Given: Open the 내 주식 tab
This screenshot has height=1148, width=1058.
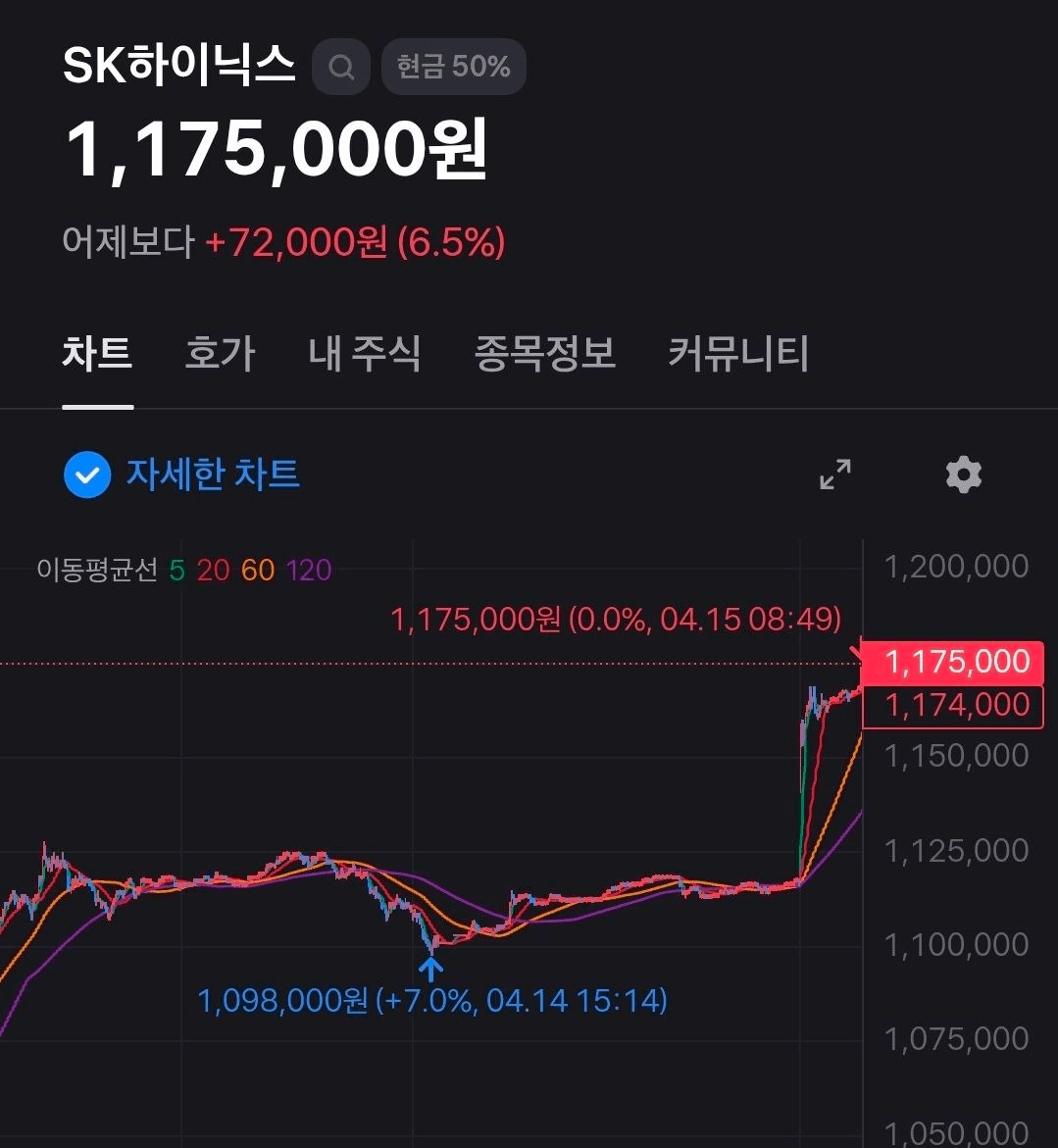Looking at the screenshot, I should pos(364,354).
